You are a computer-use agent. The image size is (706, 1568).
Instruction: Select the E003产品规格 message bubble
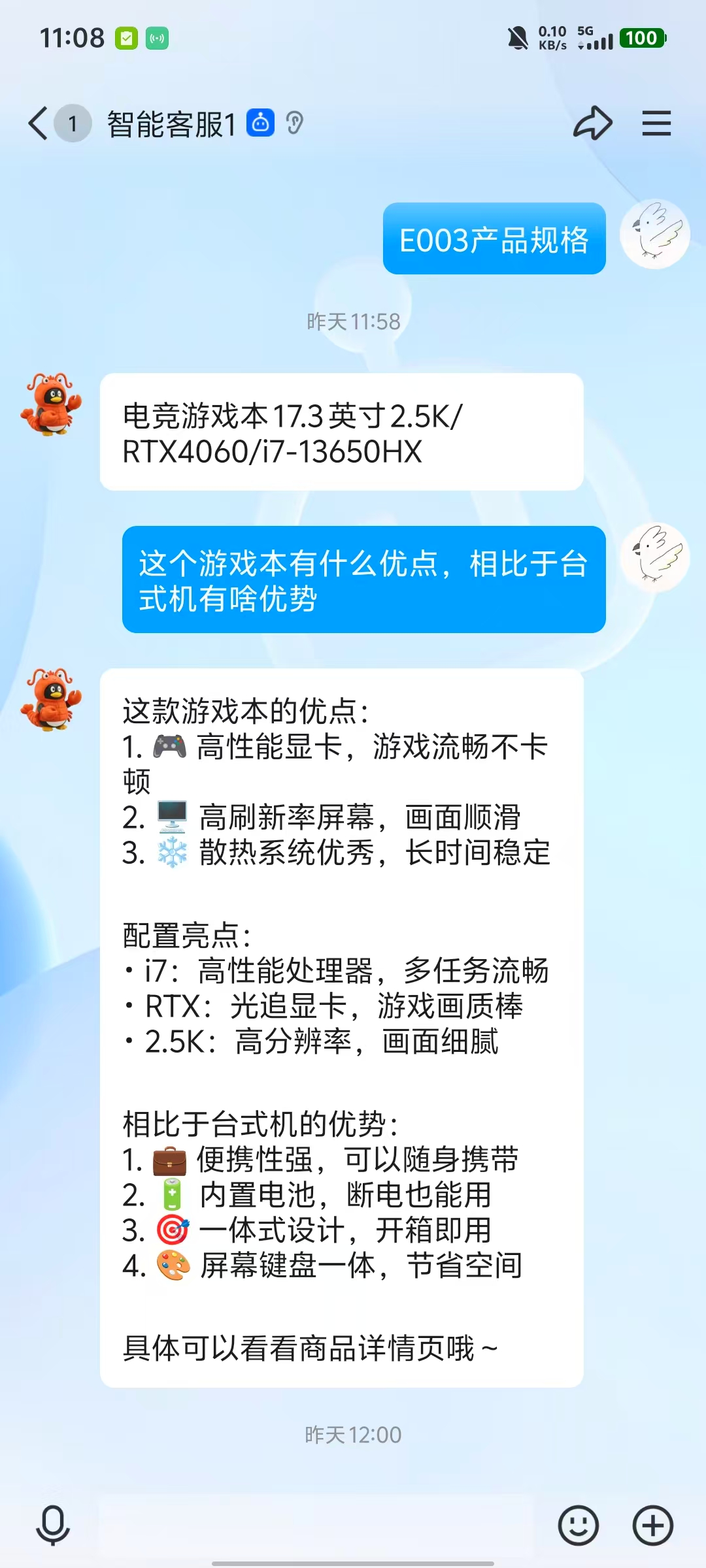click(x=494, y=239)
